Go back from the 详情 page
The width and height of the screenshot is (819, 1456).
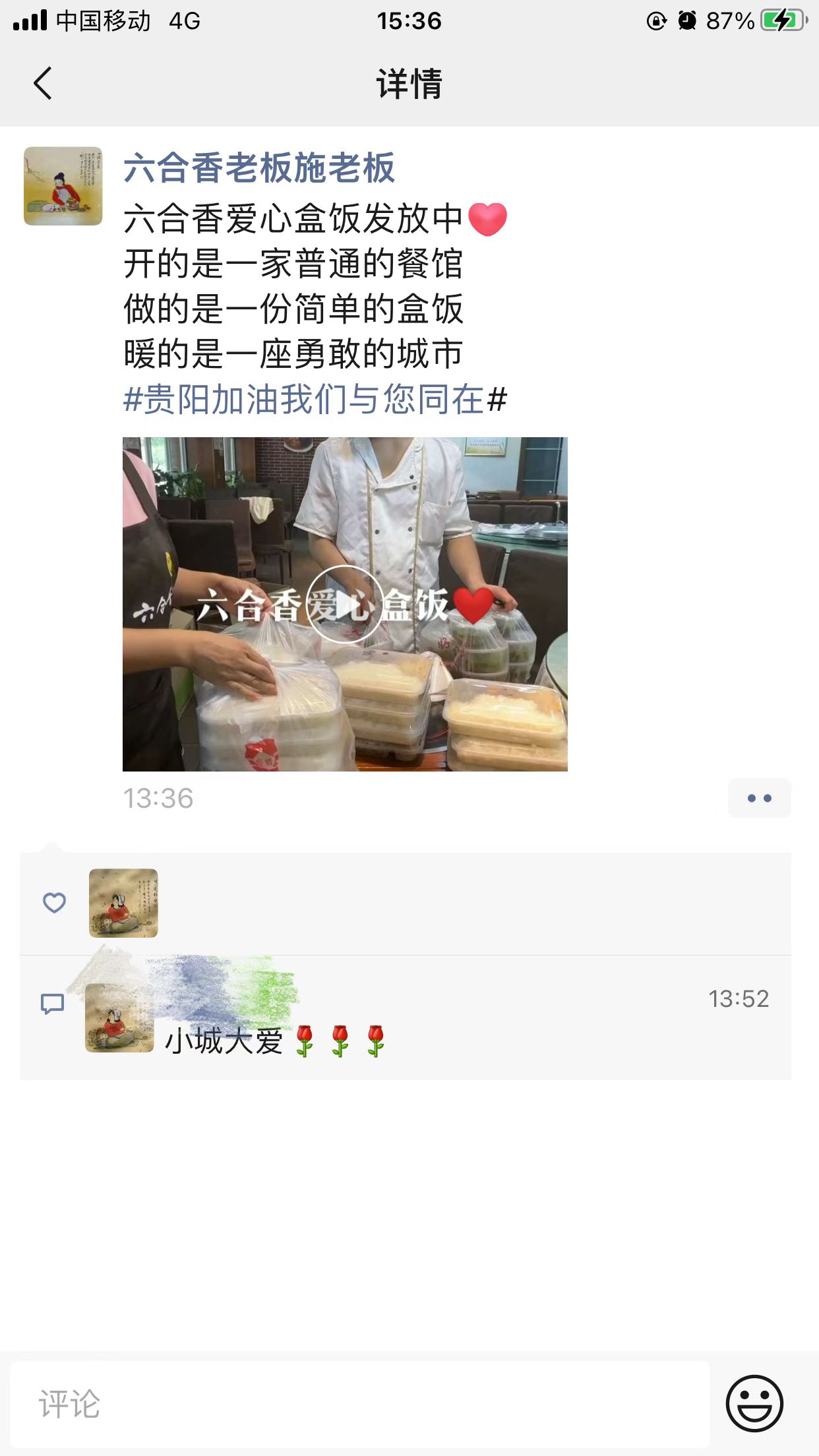click(43, 84)
